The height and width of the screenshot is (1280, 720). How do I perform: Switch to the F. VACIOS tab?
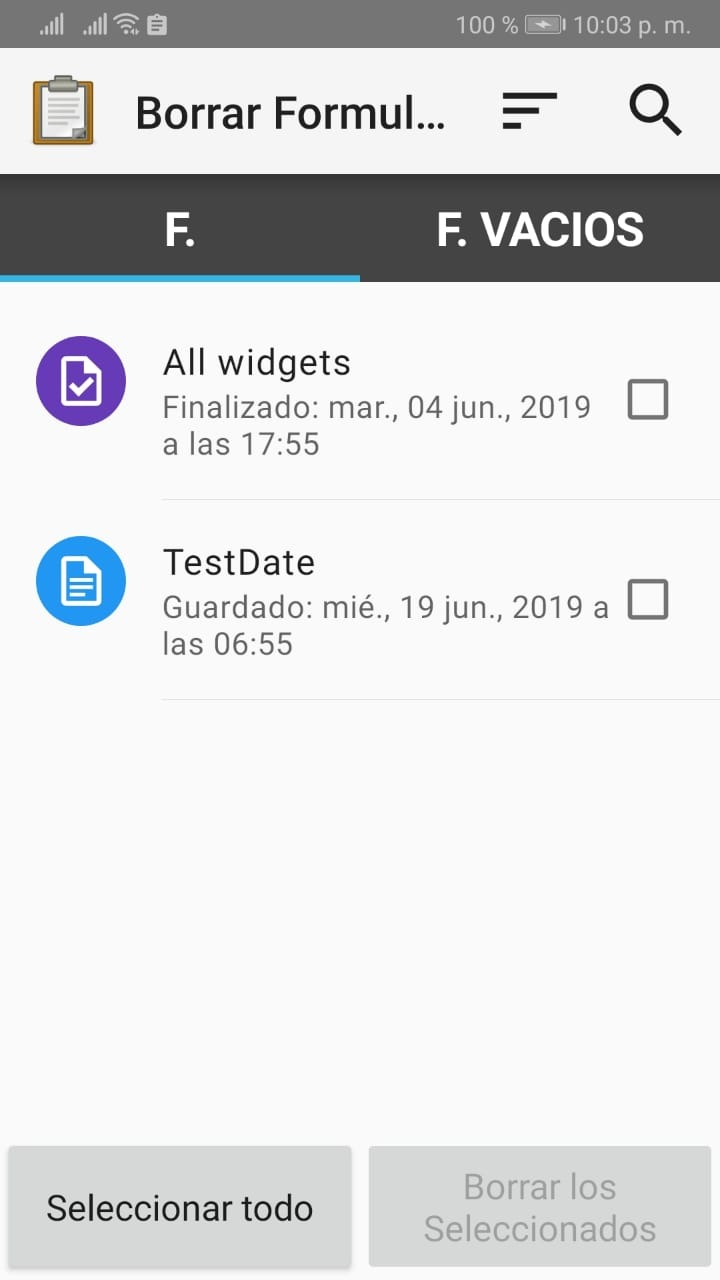[x=540, y=228]
